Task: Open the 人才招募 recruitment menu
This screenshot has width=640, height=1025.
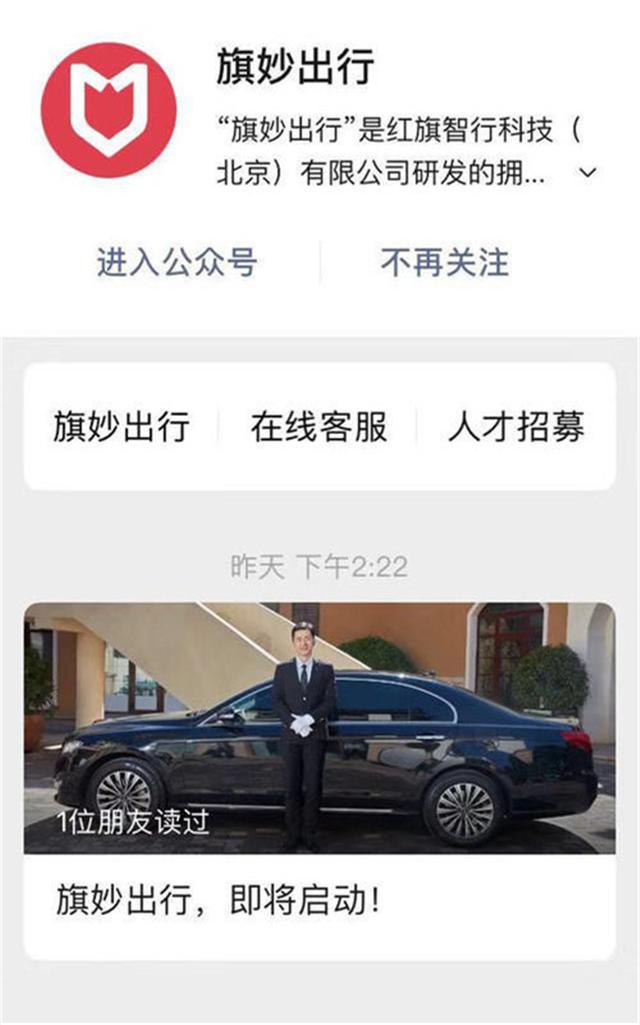Action: click(x=516, y=427)
